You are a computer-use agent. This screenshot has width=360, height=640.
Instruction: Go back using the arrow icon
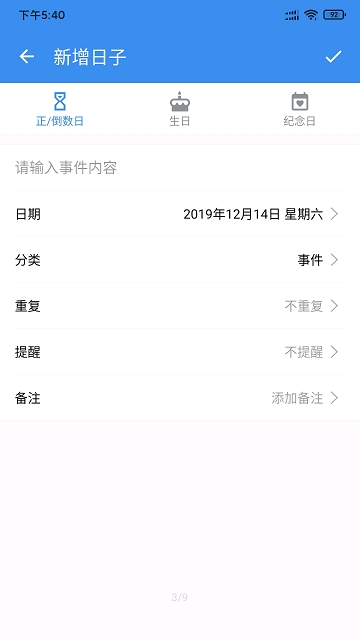coord(27,57)
